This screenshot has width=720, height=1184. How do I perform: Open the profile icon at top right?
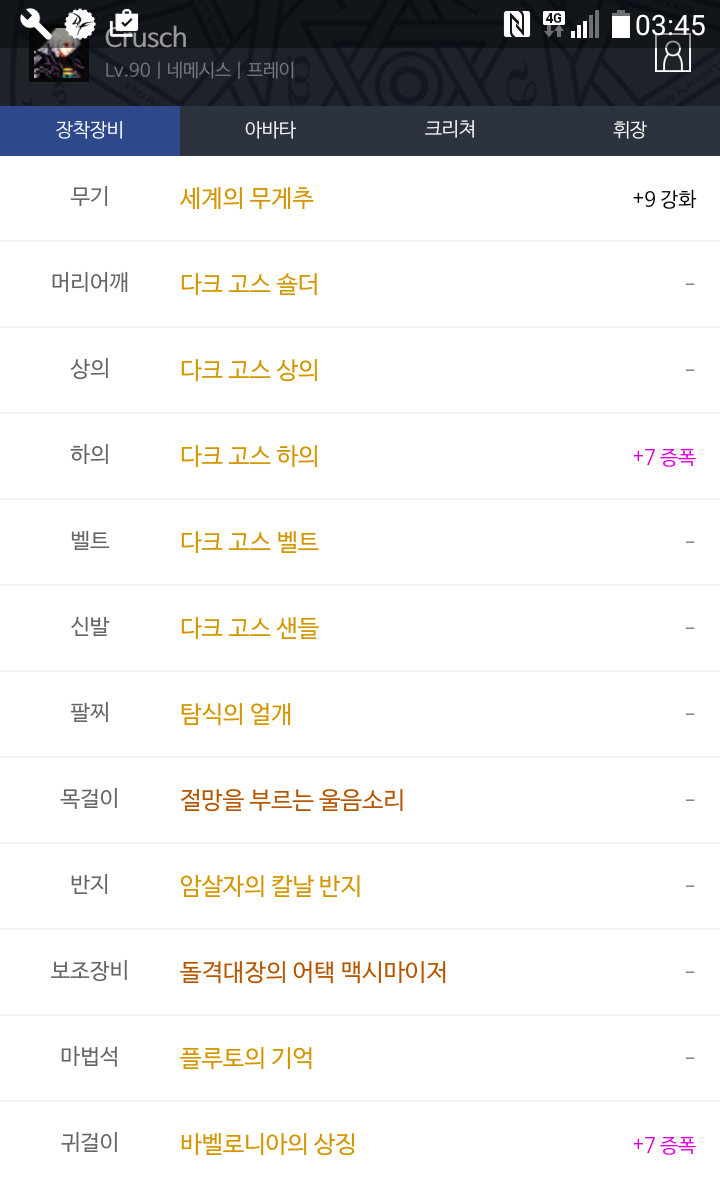(672, 54)
